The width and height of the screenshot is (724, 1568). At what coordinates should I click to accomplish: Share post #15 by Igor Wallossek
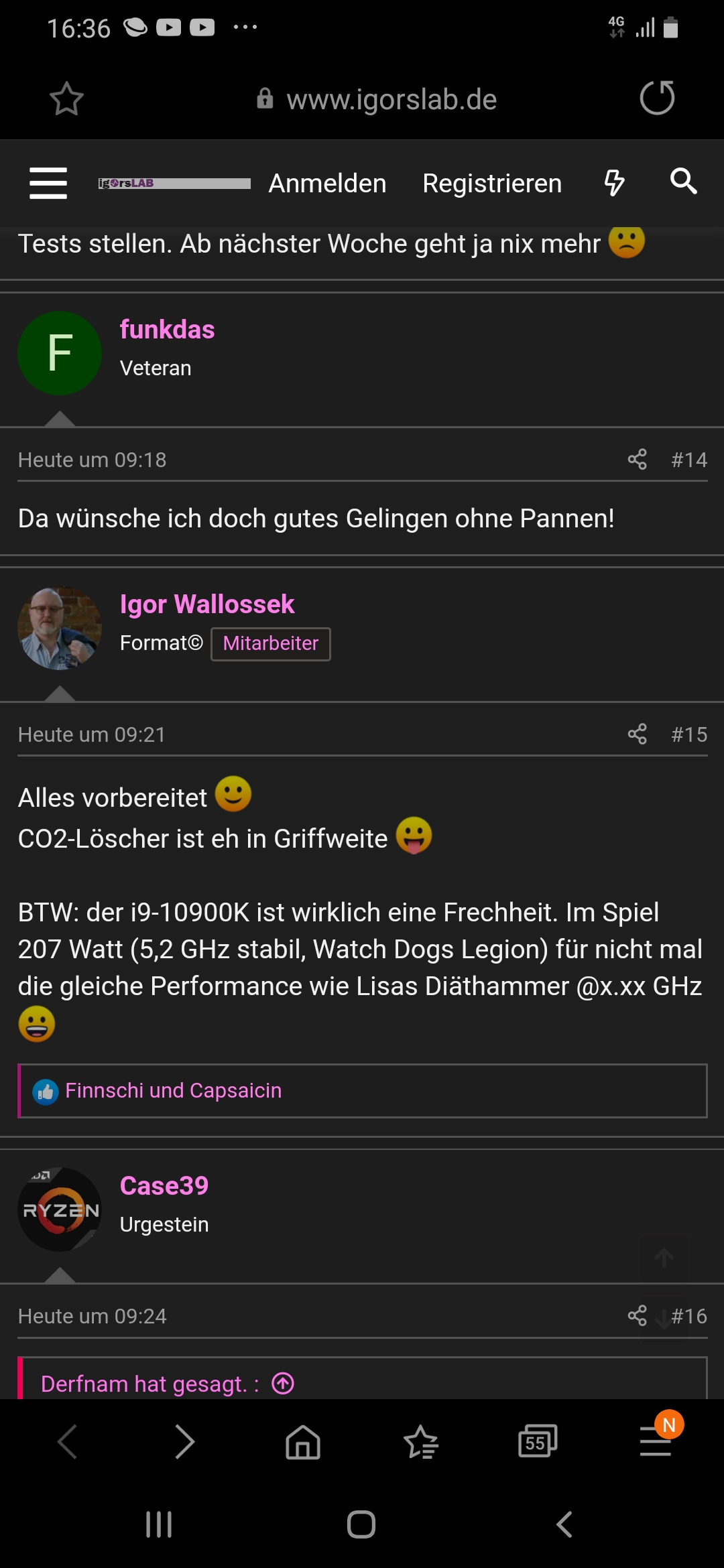[x=637, y=734]
